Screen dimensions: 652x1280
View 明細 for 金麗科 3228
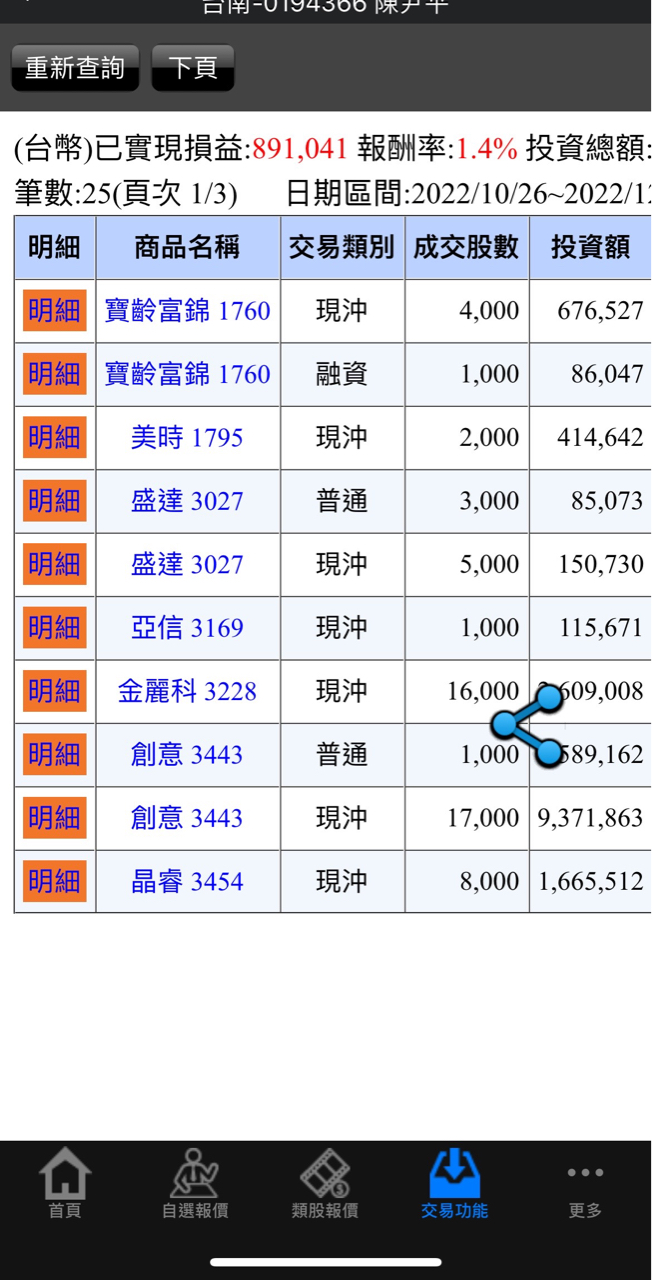[55, 691]
